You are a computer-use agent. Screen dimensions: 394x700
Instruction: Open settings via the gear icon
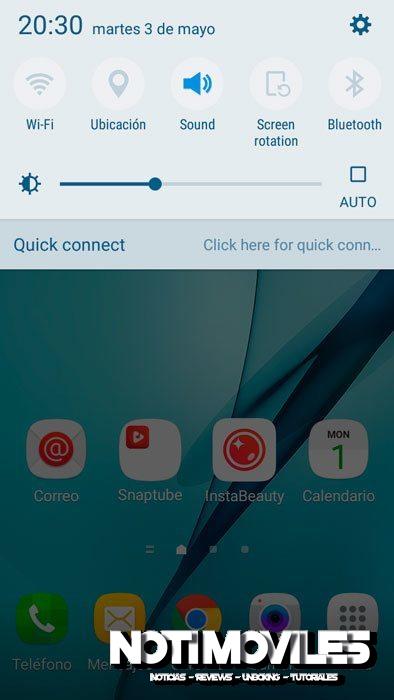click(x=360, y=25)
